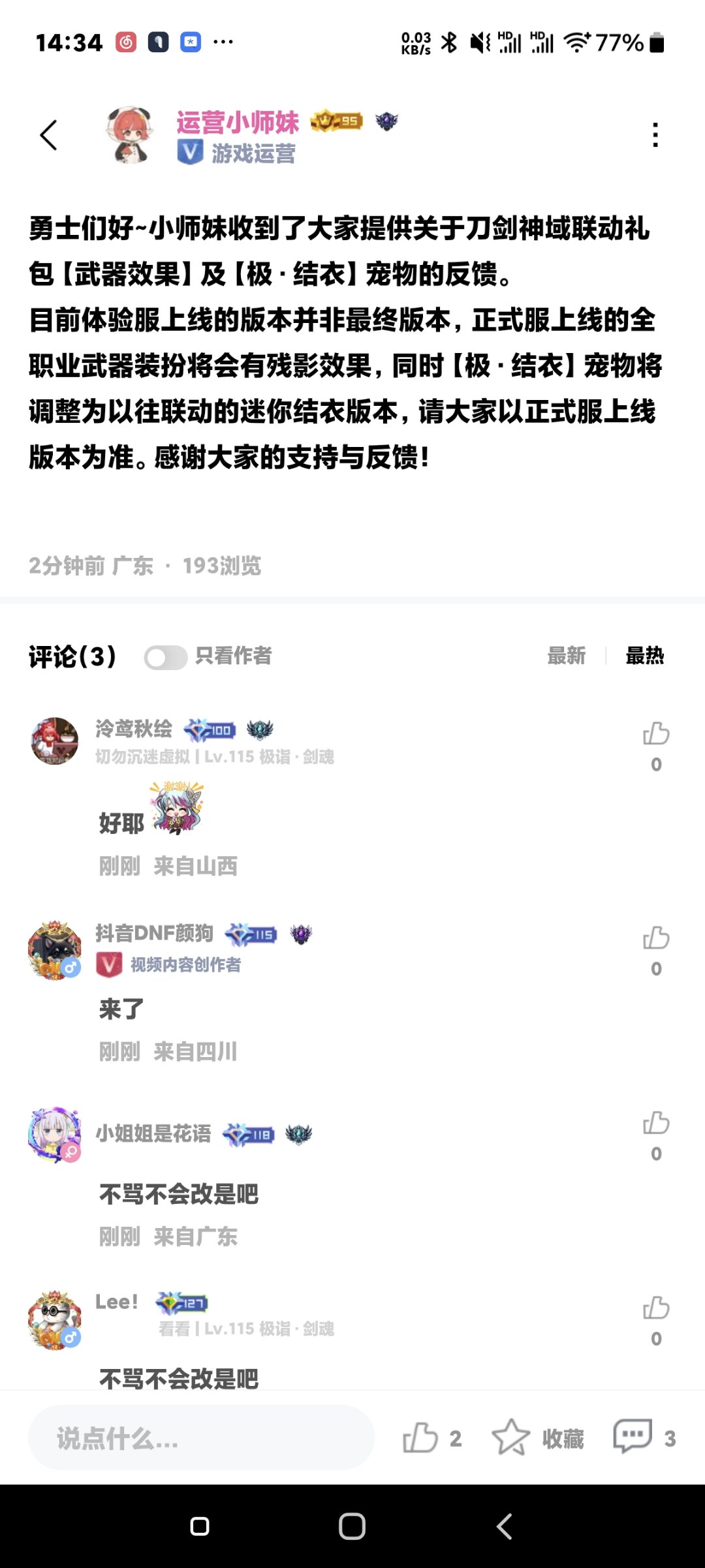Image resolution: width=705 pixels, height=1568 pixels.
Task: Like this post in the bottom bar
Action: pyautogui.click(x=421, y=1437)
